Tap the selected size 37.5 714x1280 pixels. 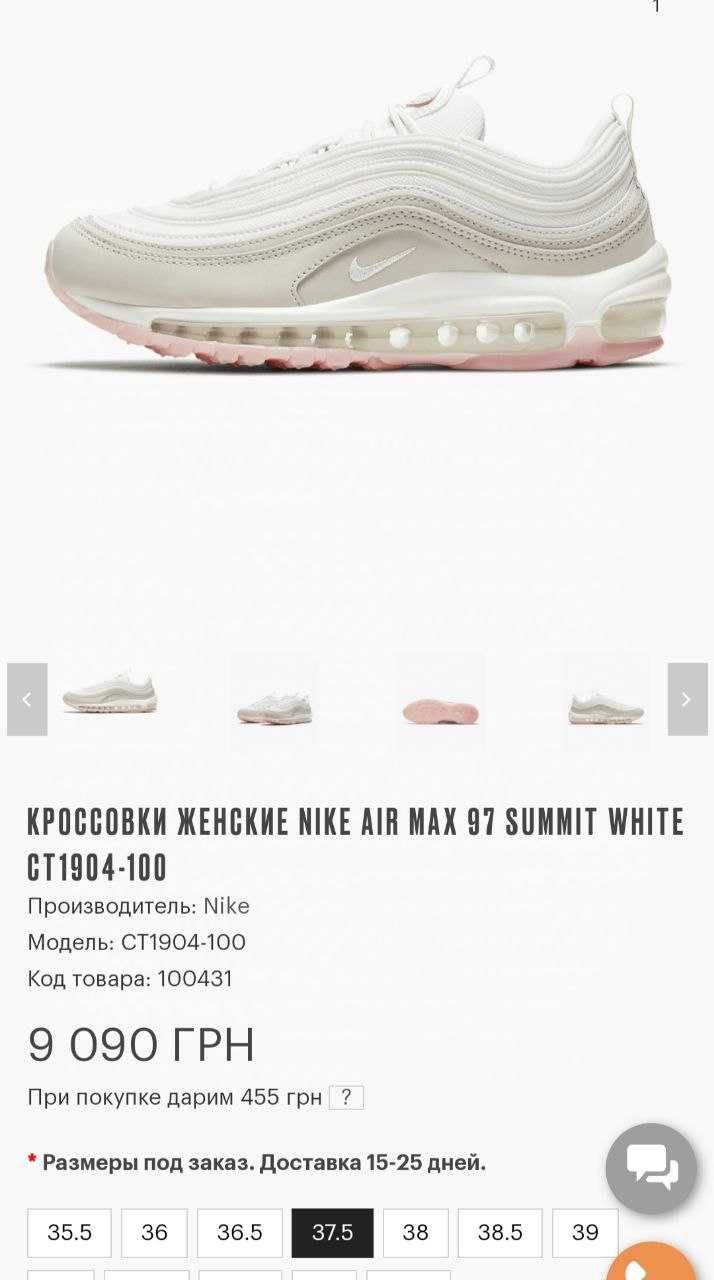(x=332, y=1233)
